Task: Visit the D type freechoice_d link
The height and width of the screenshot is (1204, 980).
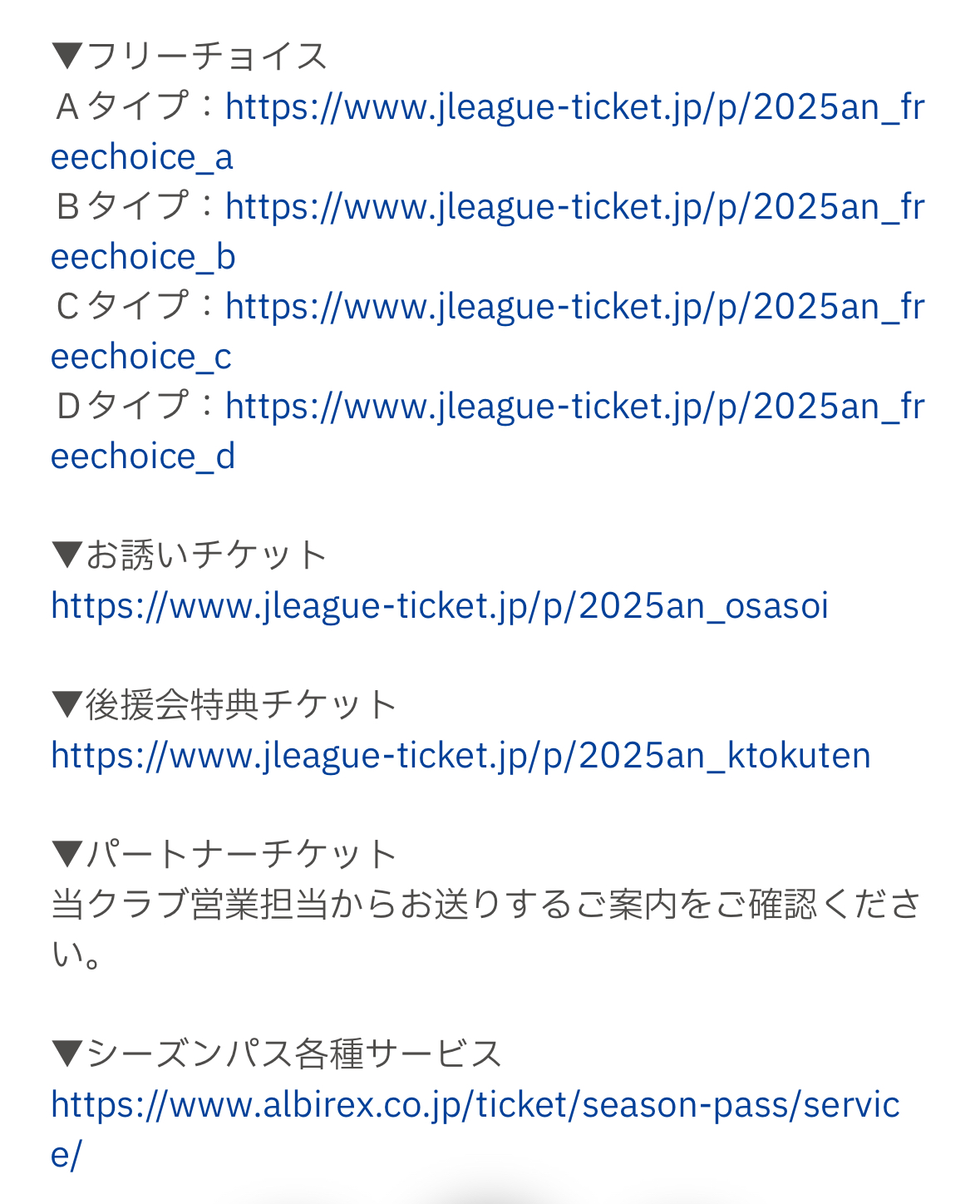Action: tap(574, 407)
